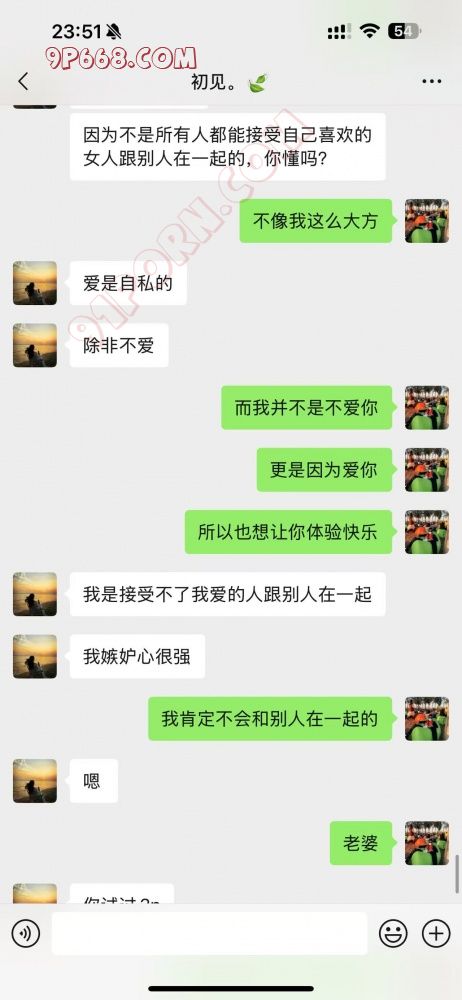Screen dimensions: 462x1000
Task: Open contact avatar beside 爱是自私的
Action: [x=35, y=283]
